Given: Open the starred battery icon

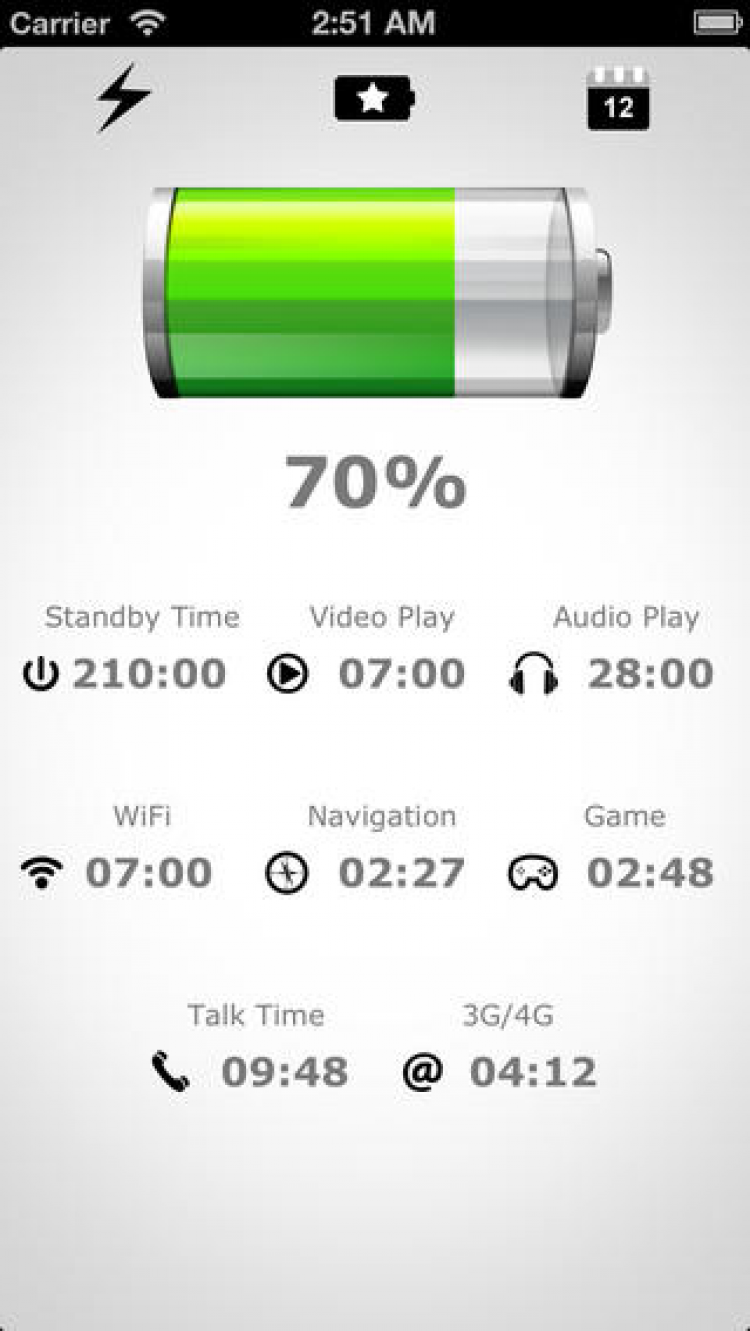Looking at the screenshot, I should point(373,98).
